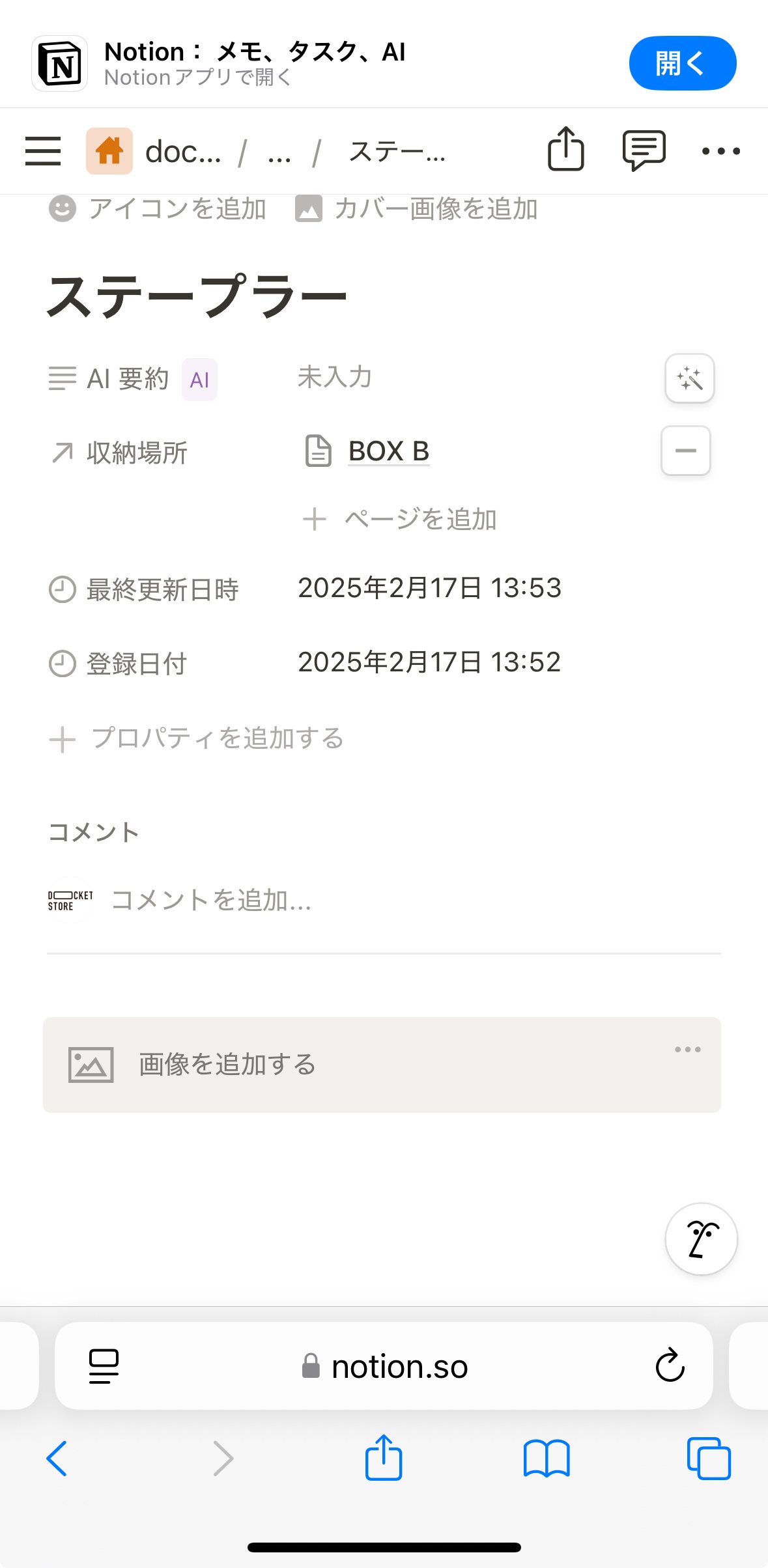Viewport: 768px width, 1568px height.
Task: Generate AI summary with sparkle button
Action: coord(689,378)
